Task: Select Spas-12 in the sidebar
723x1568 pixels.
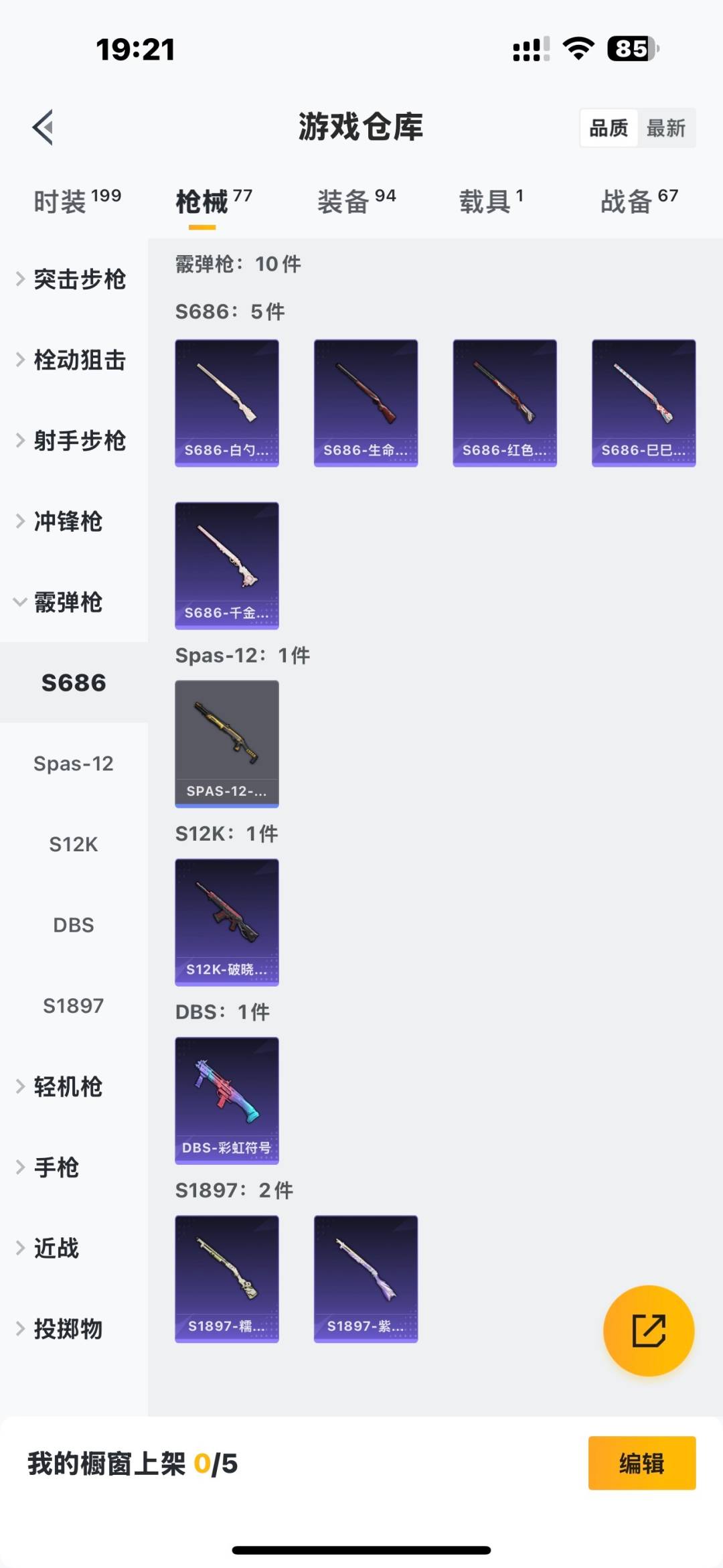Action: 74,764
